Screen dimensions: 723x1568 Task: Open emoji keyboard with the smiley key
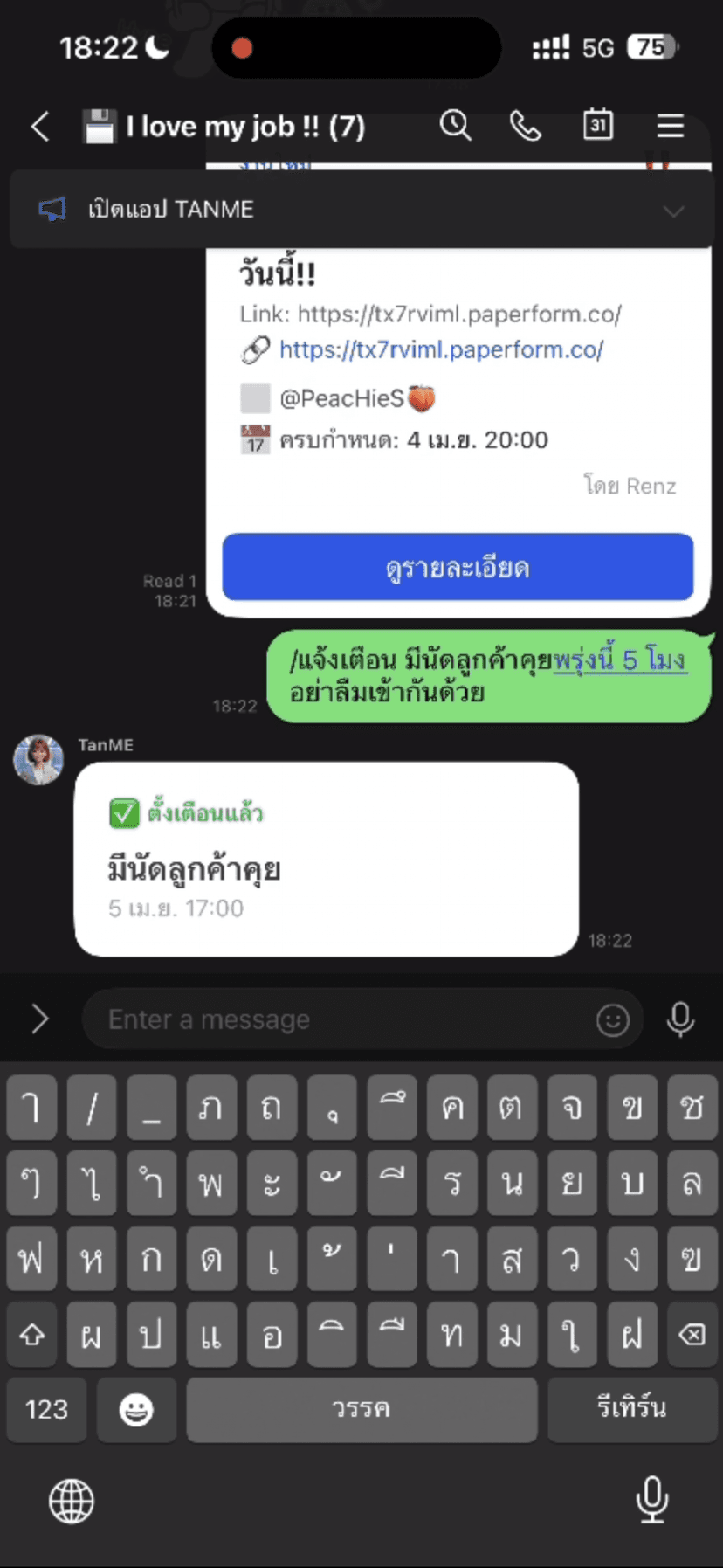pyautogui.click(x=136, y=1409)
